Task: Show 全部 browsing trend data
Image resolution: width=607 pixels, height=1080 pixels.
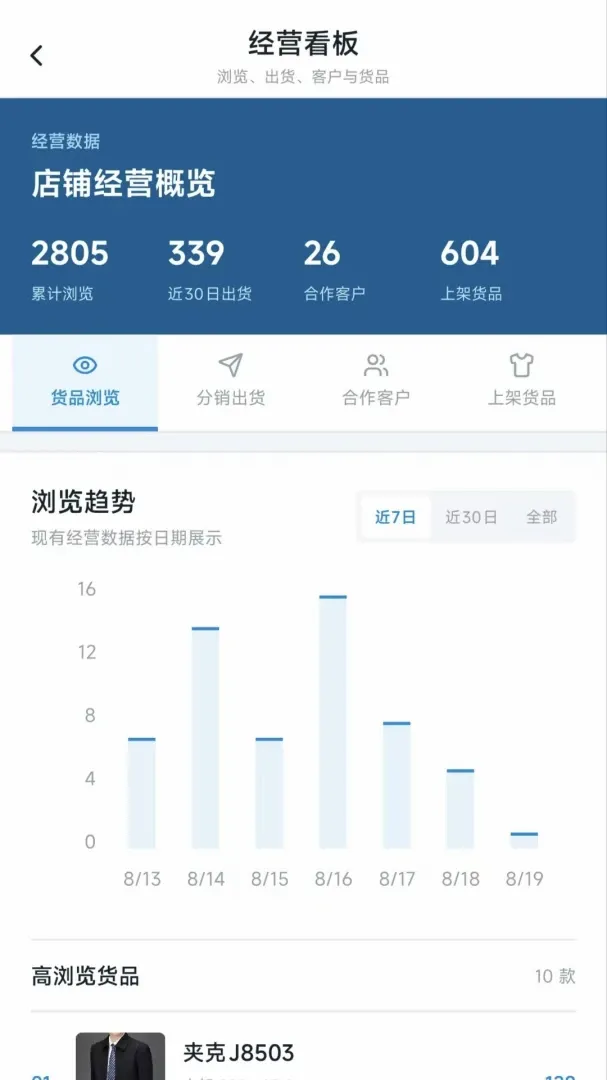Action: click(542, 517)
